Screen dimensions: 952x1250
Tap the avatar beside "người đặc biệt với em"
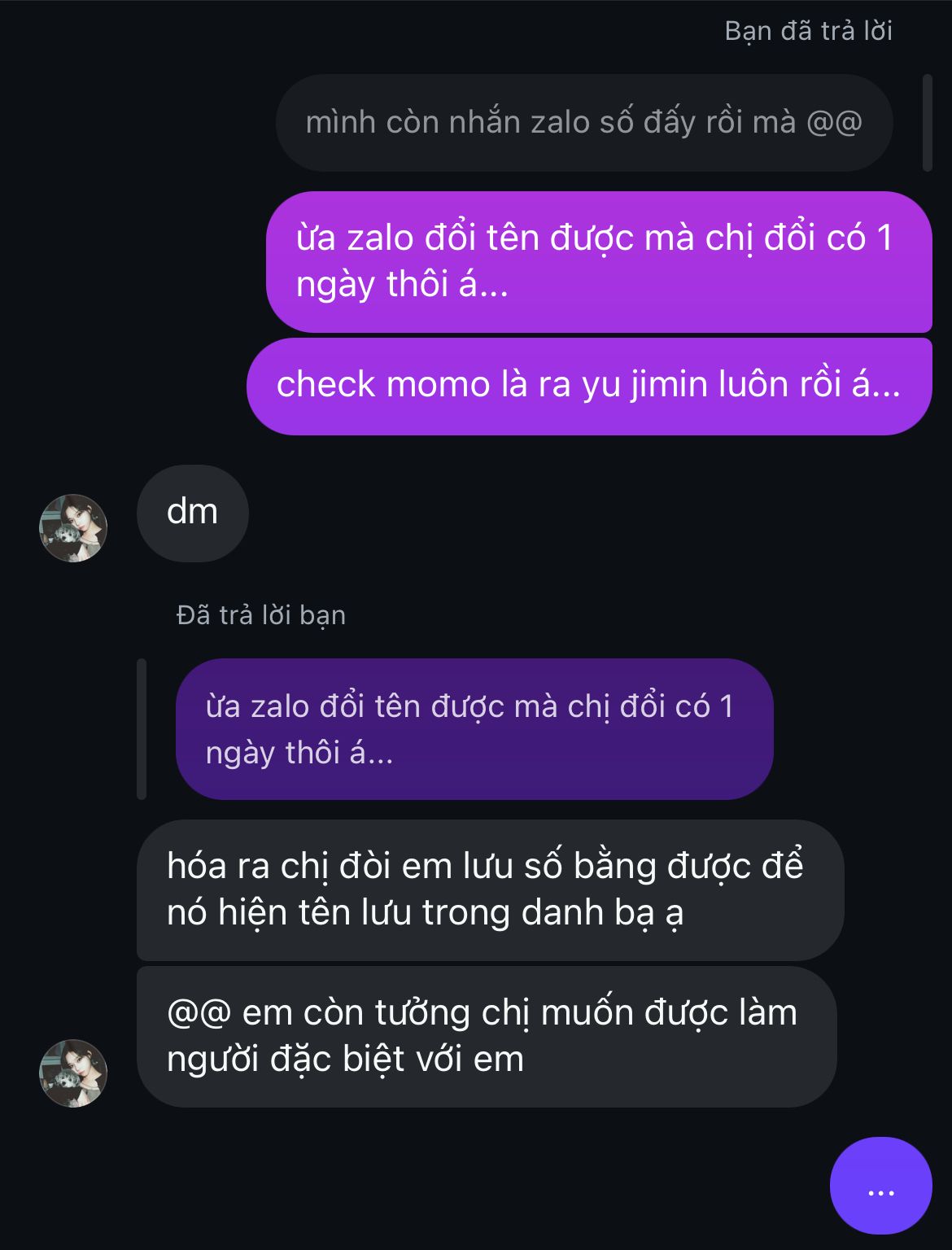pyautogui.click(x=73, y=1073)
